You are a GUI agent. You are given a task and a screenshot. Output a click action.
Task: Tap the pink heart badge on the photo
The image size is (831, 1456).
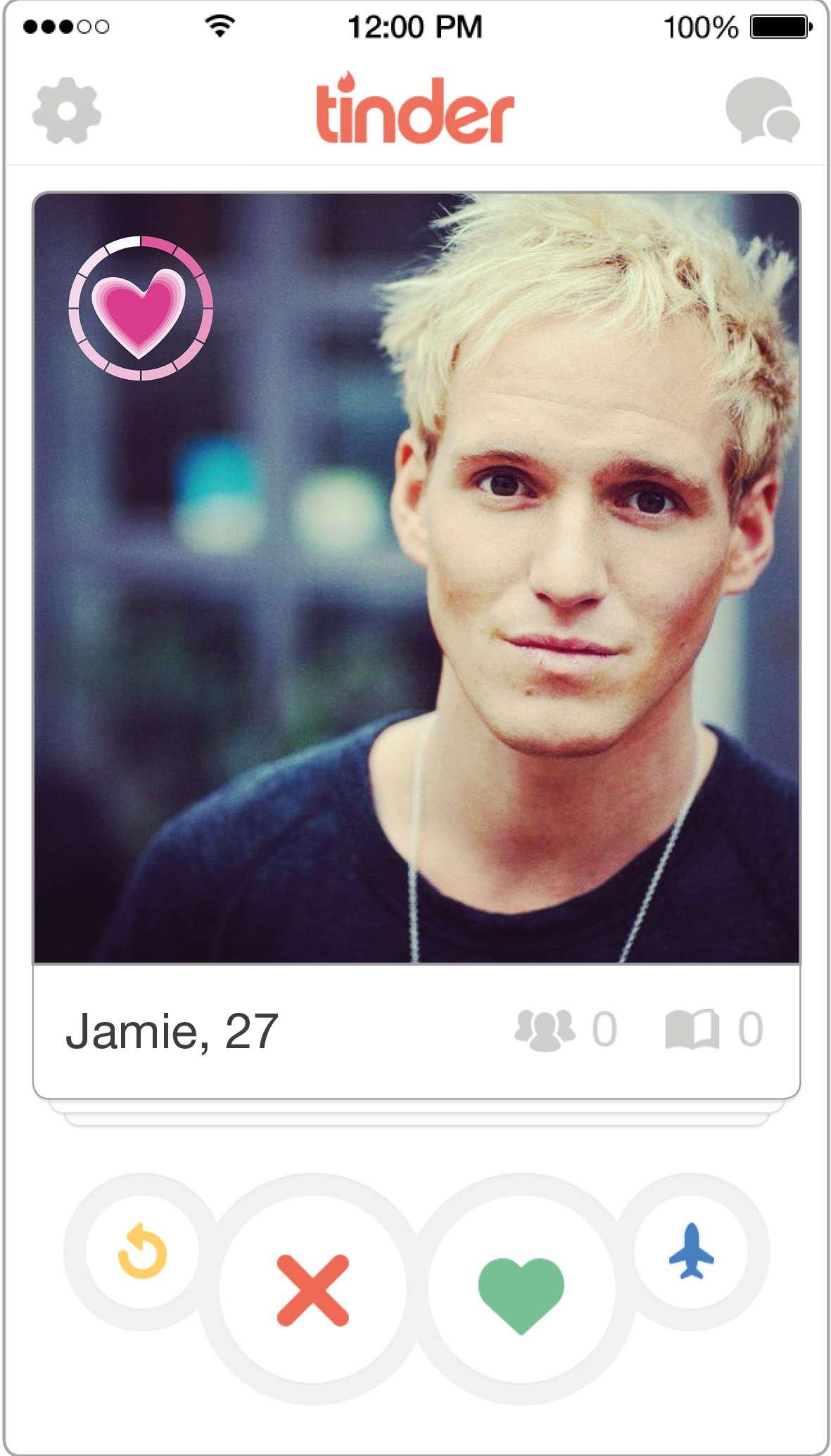pyautogui.click(x=141, y=308)
